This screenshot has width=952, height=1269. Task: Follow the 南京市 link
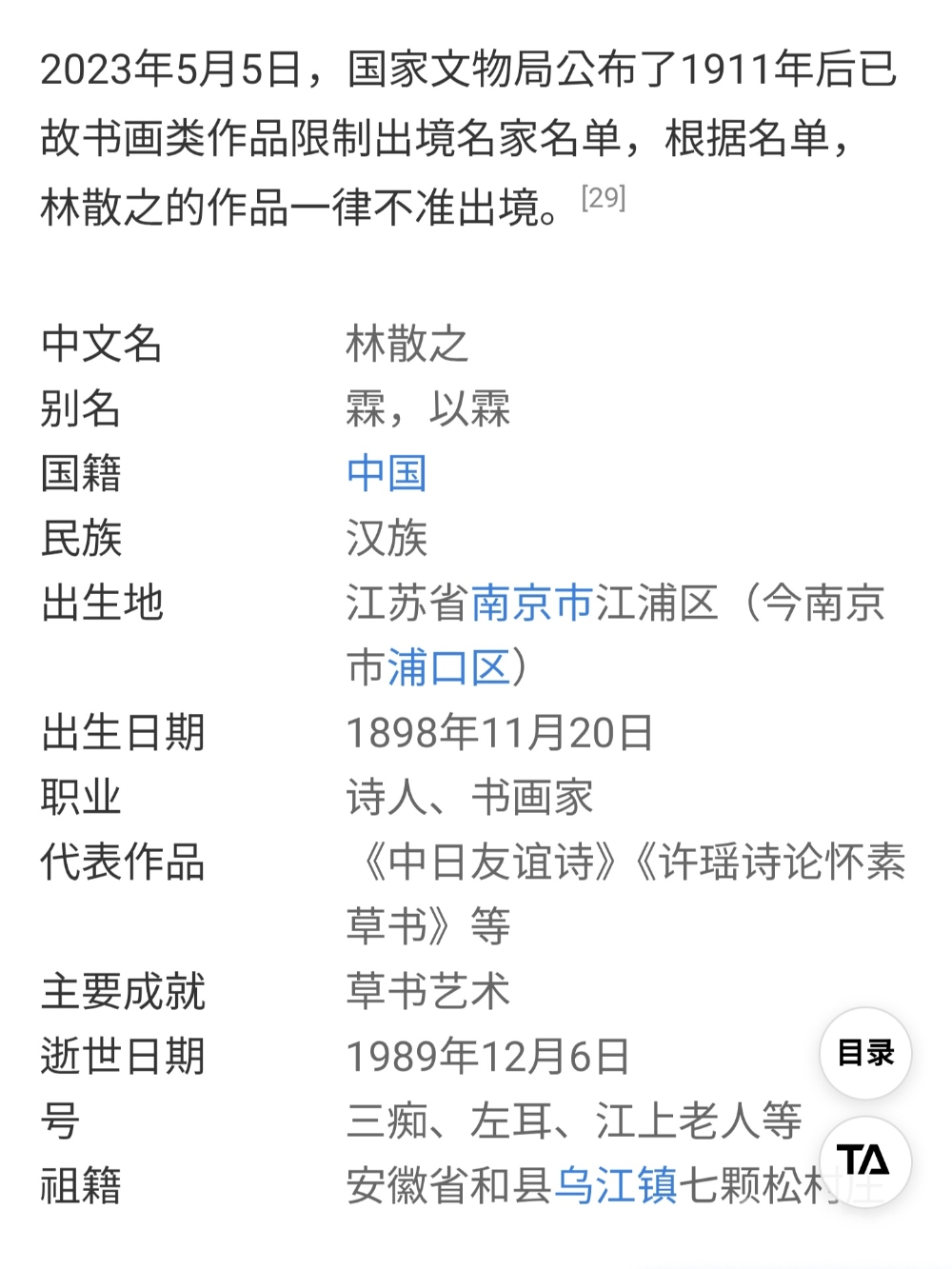coord(532,603)
